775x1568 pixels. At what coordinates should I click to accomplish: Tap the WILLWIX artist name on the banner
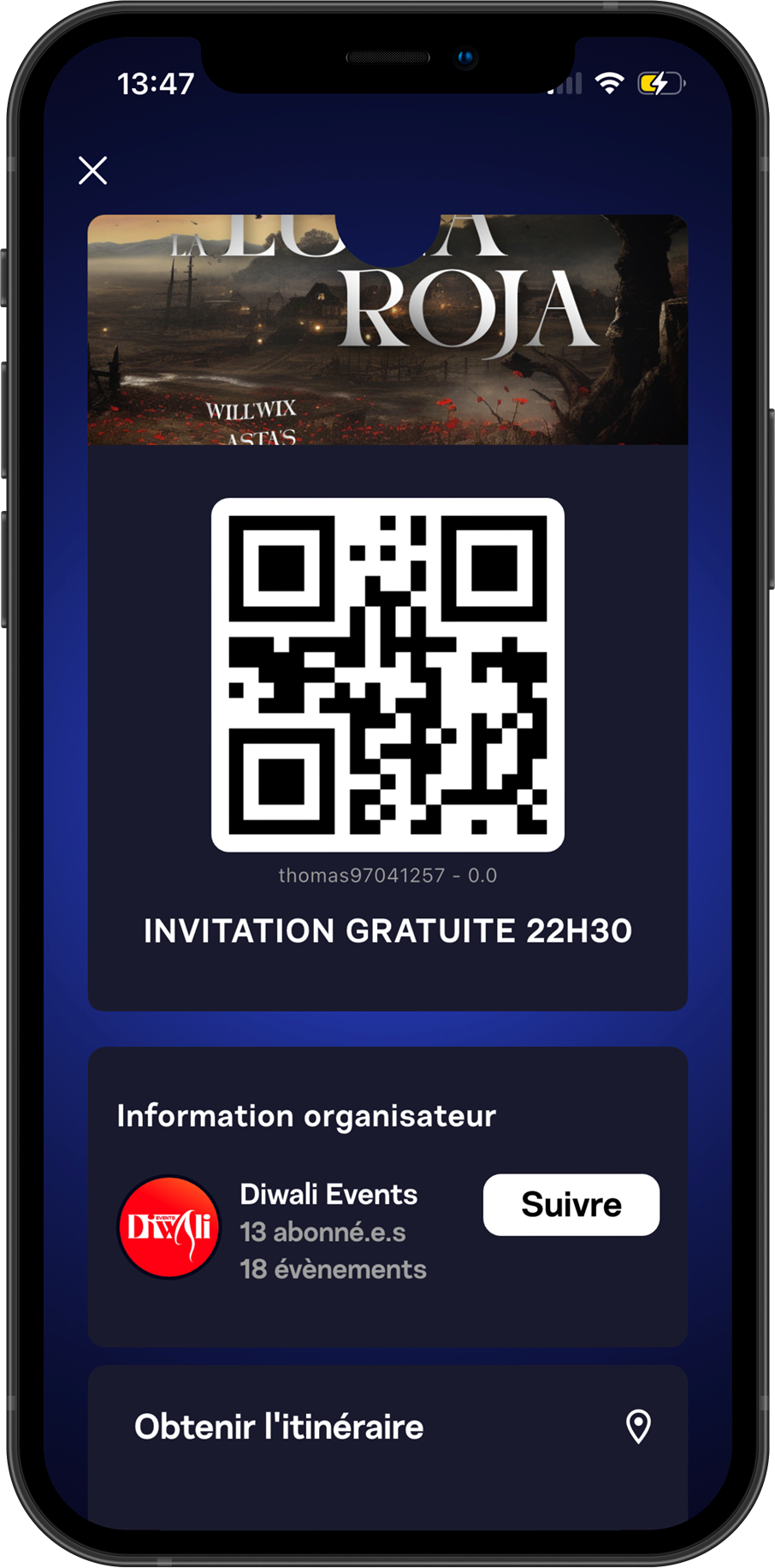pos(249,411)
